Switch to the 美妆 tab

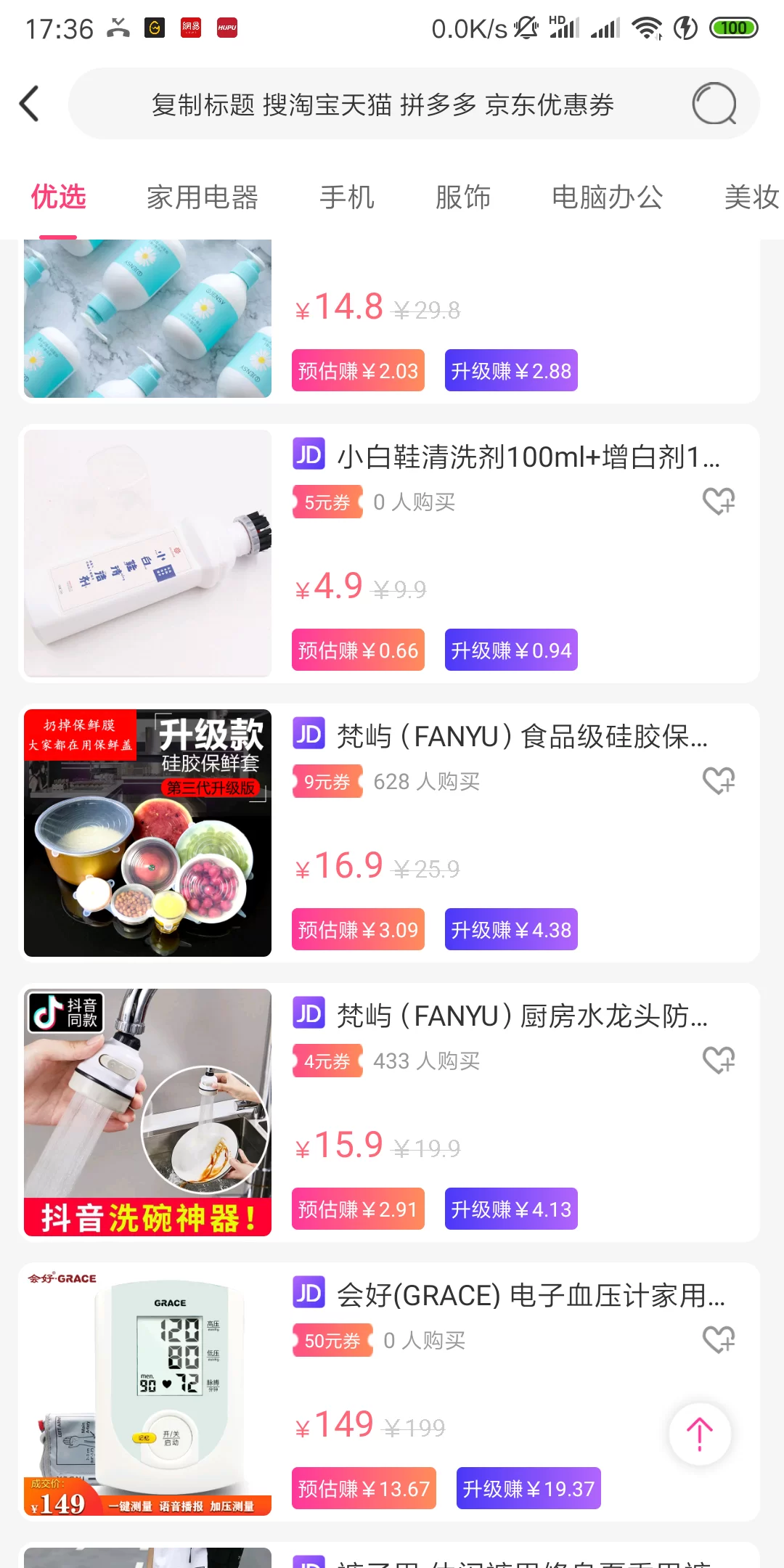tap(751, 197)
